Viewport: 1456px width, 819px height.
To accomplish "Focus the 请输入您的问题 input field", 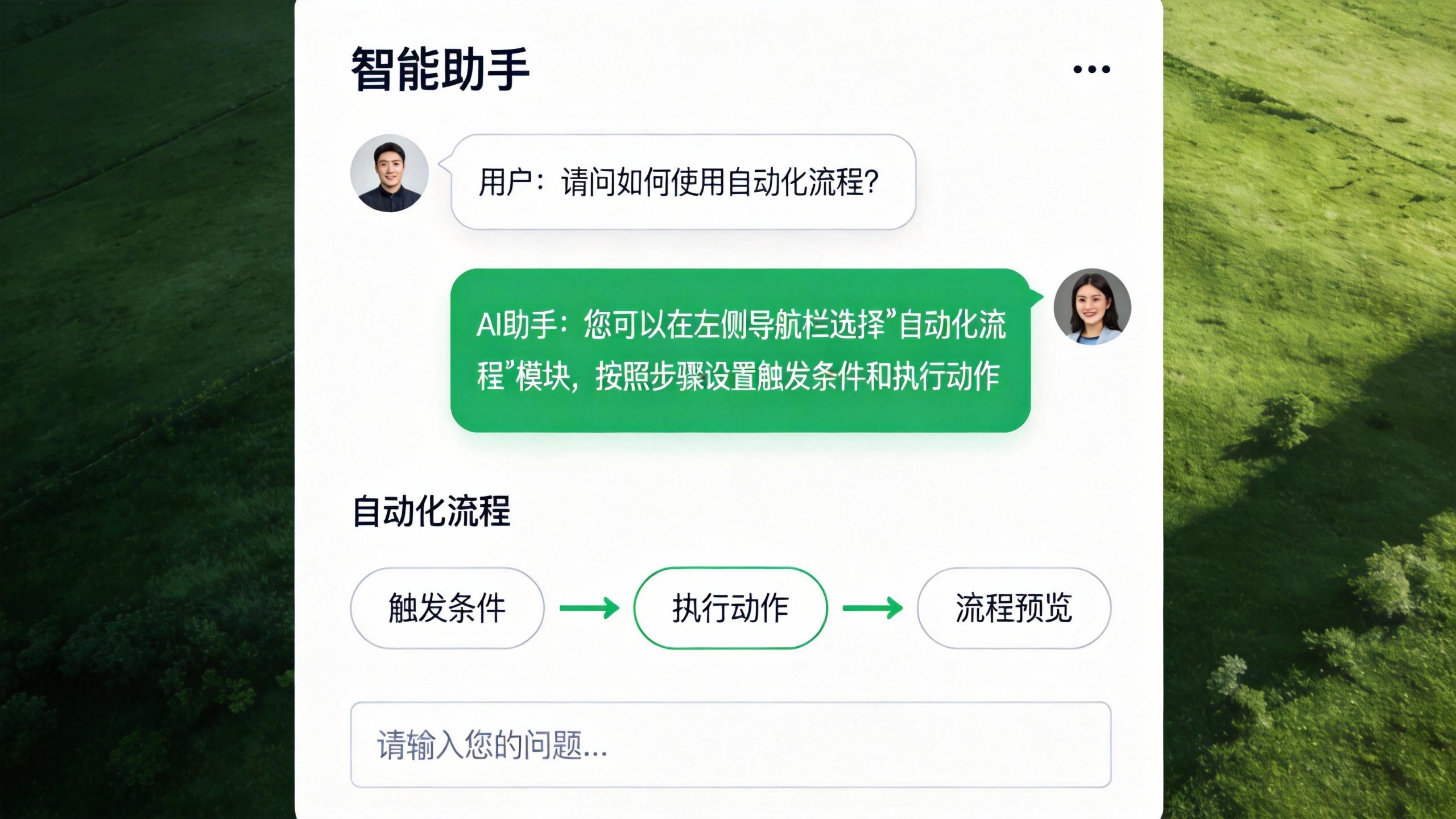I will pyautogui.click(x=730, y=744).
